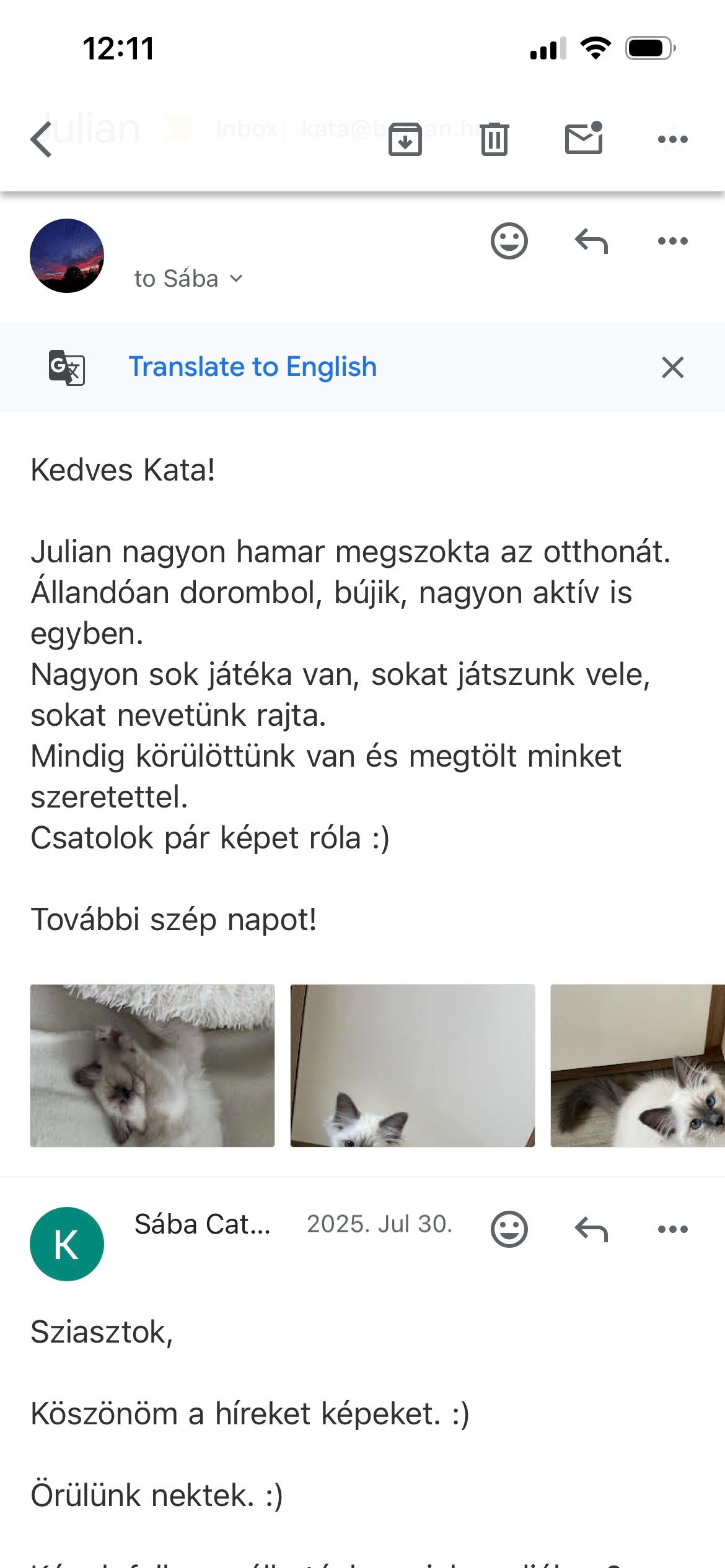Viewport: 725px width, 1568px height.
Task: Delete this conversation with the trash icon
Action: tap(494, 139)
